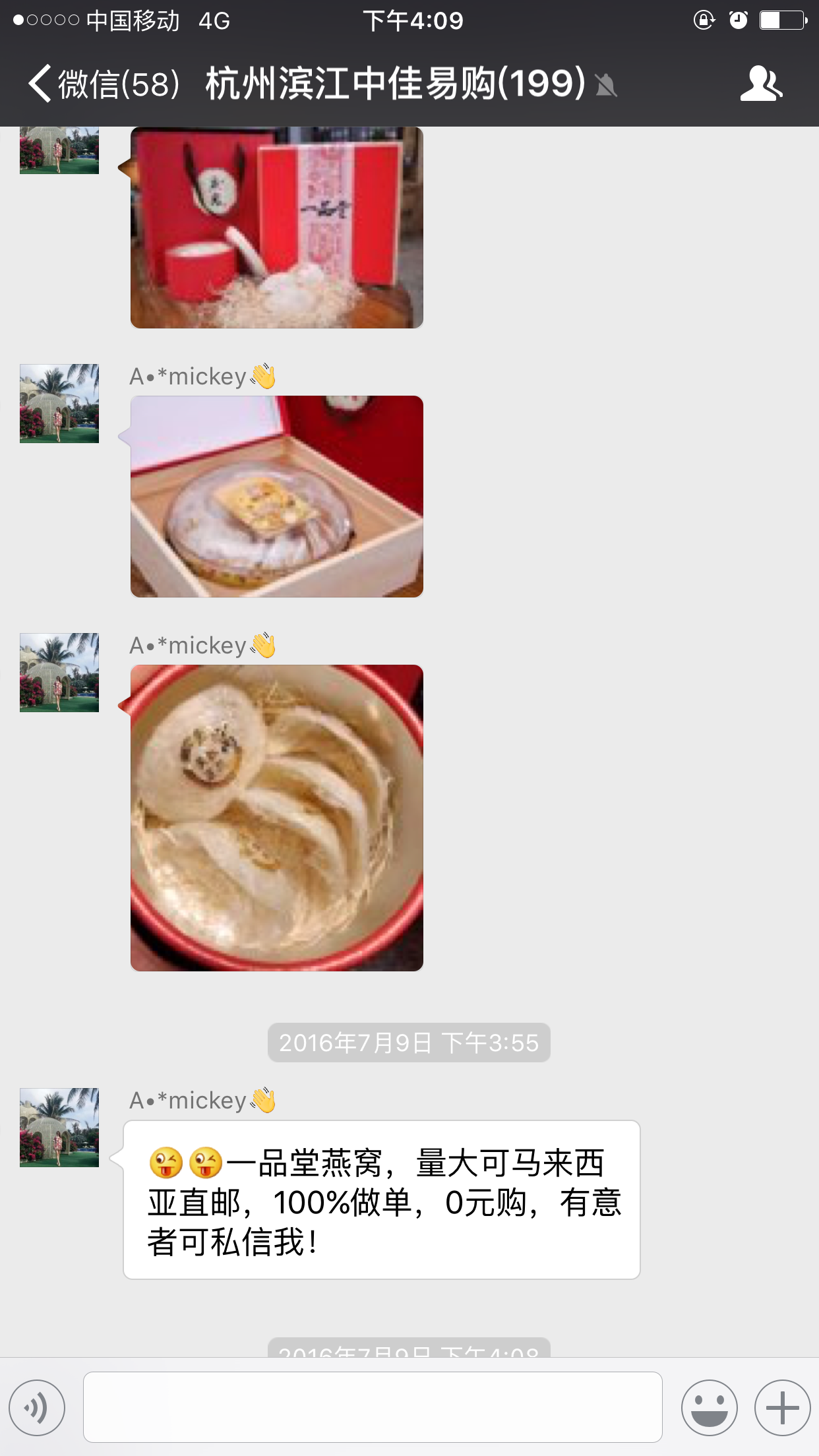This screenshot has height=1456, width=819.
Task: Go back to the WeChat (58) chat list
Action: [x=104, y=84]
